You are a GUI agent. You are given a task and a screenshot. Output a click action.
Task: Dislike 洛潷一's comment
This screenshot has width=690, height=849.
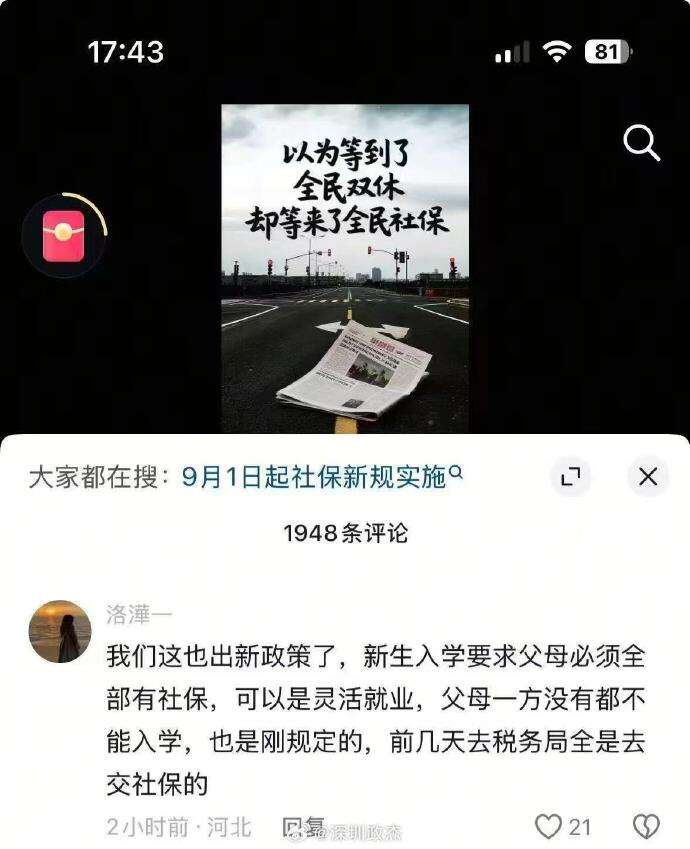tap(646, 826)
